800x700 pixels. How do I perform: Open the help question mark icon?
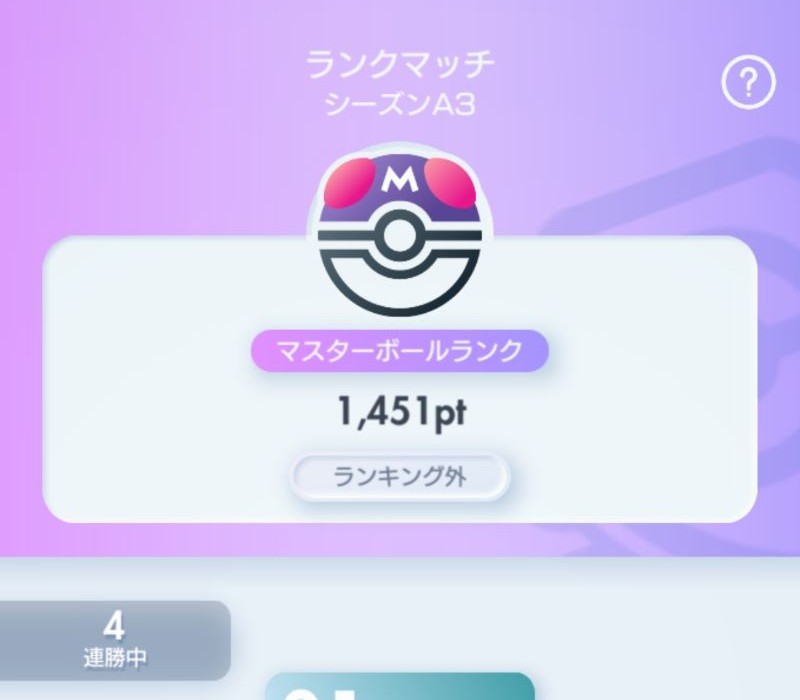point(748,87)
